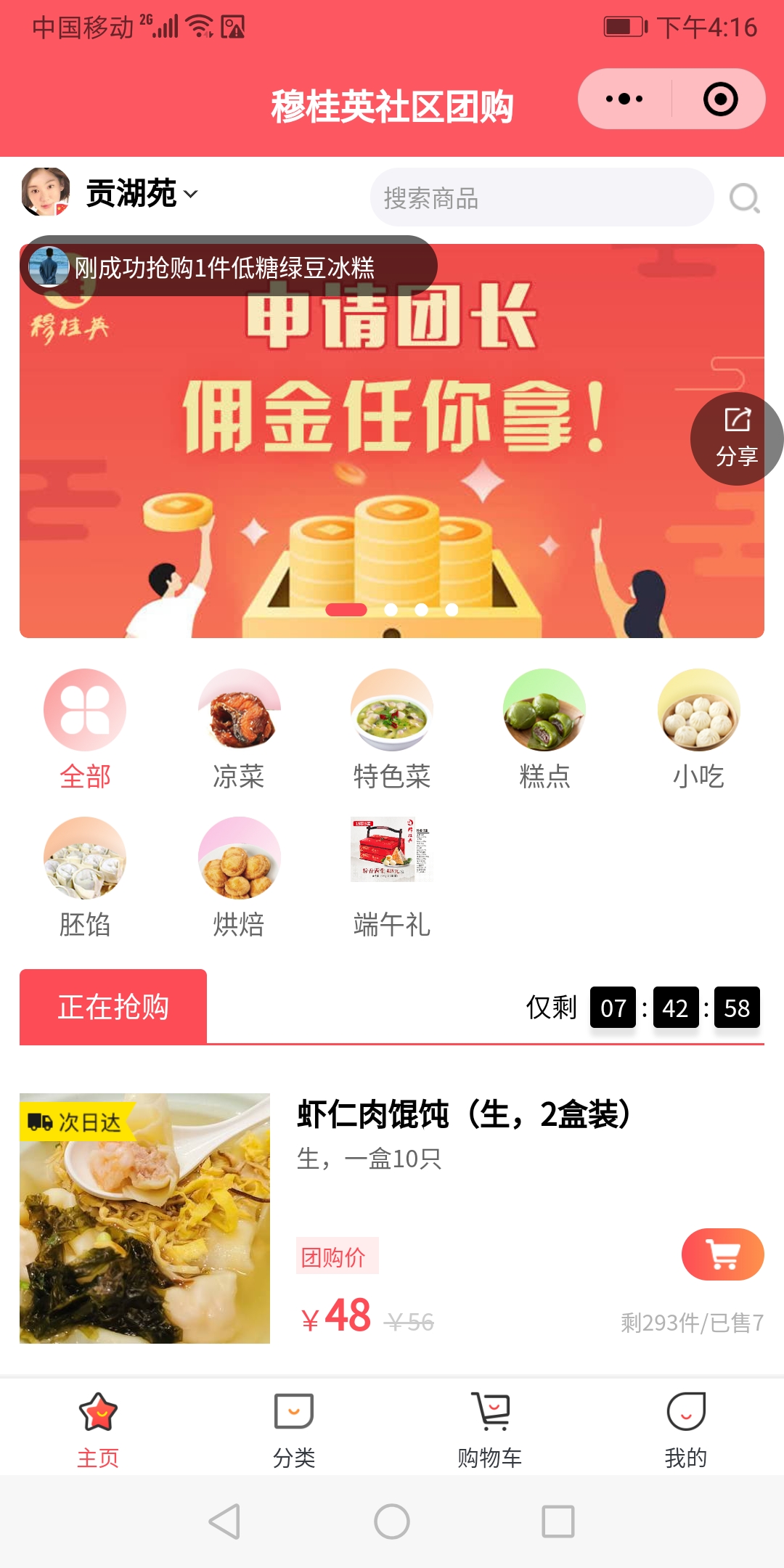Select the 全部 category

click(85, 729)
